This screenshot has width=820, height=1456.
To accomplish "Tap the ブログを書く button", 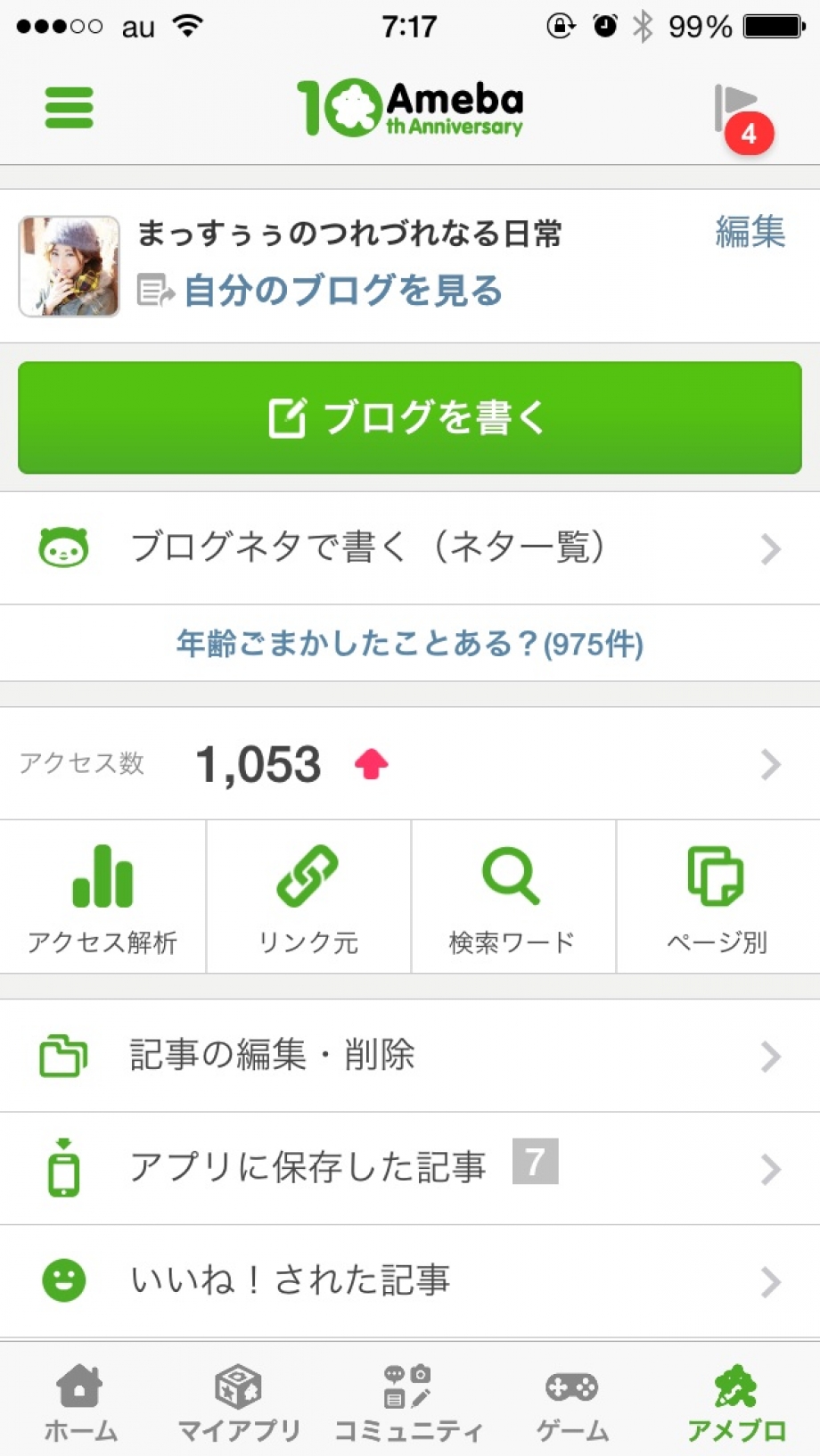I will pos(410,417).
